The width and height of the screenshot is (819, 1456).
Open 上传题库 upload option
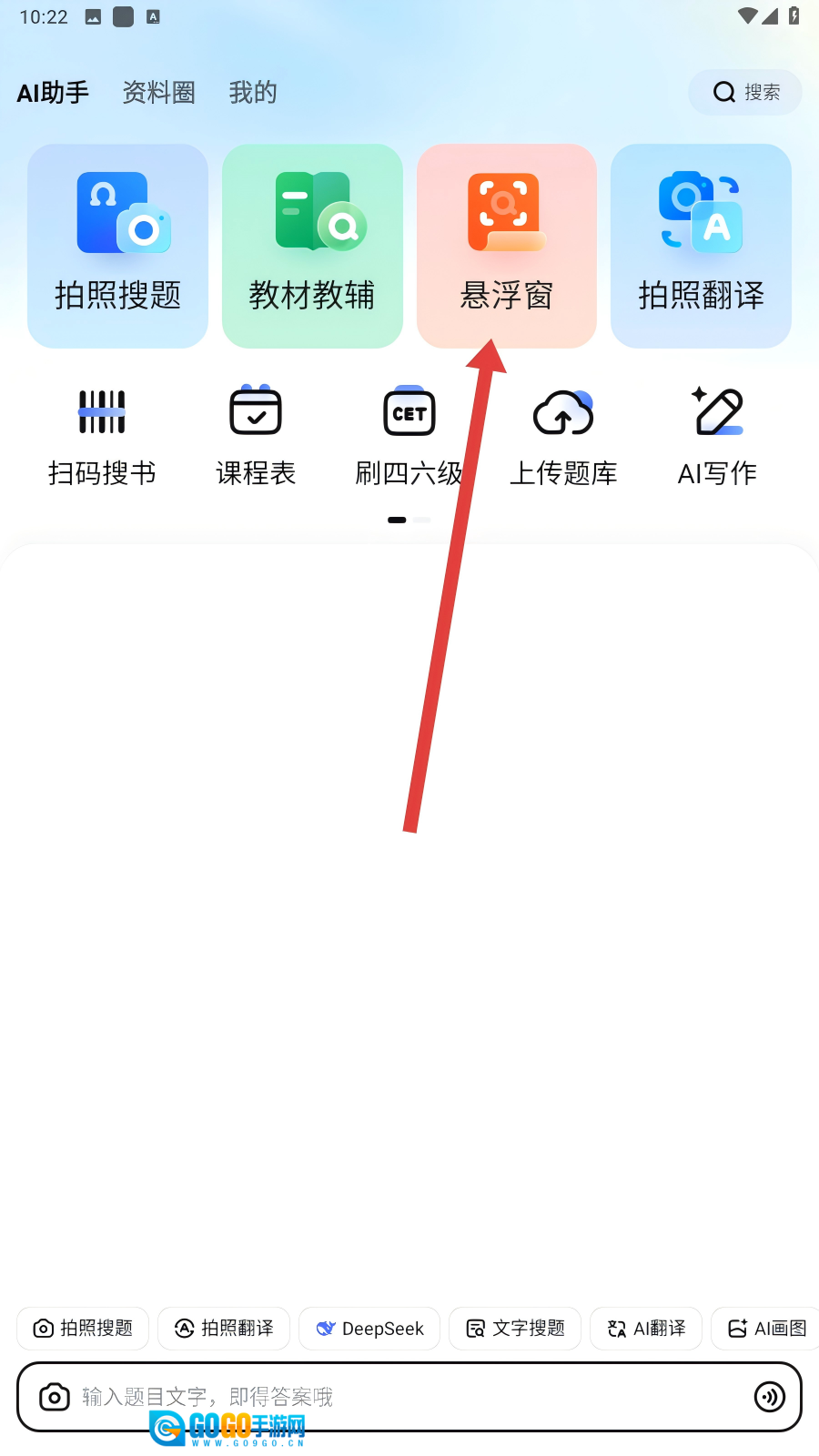563,435
